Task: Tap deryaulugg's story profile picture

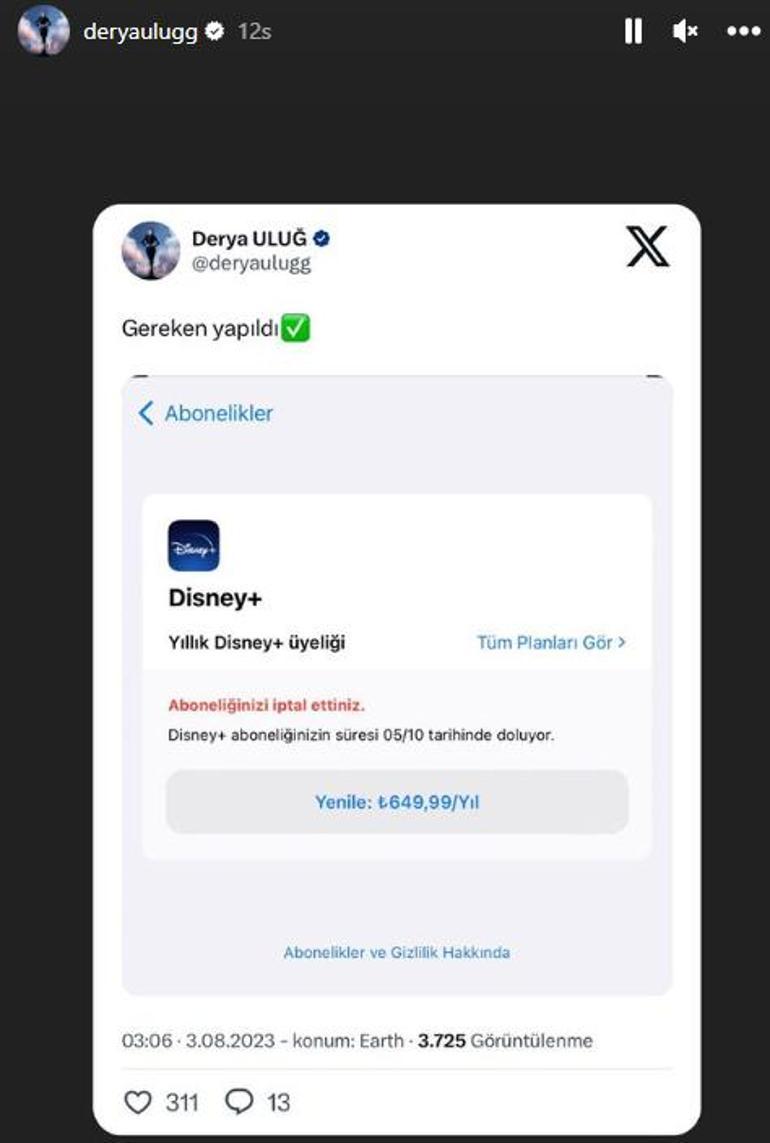Action: point(43,31)
